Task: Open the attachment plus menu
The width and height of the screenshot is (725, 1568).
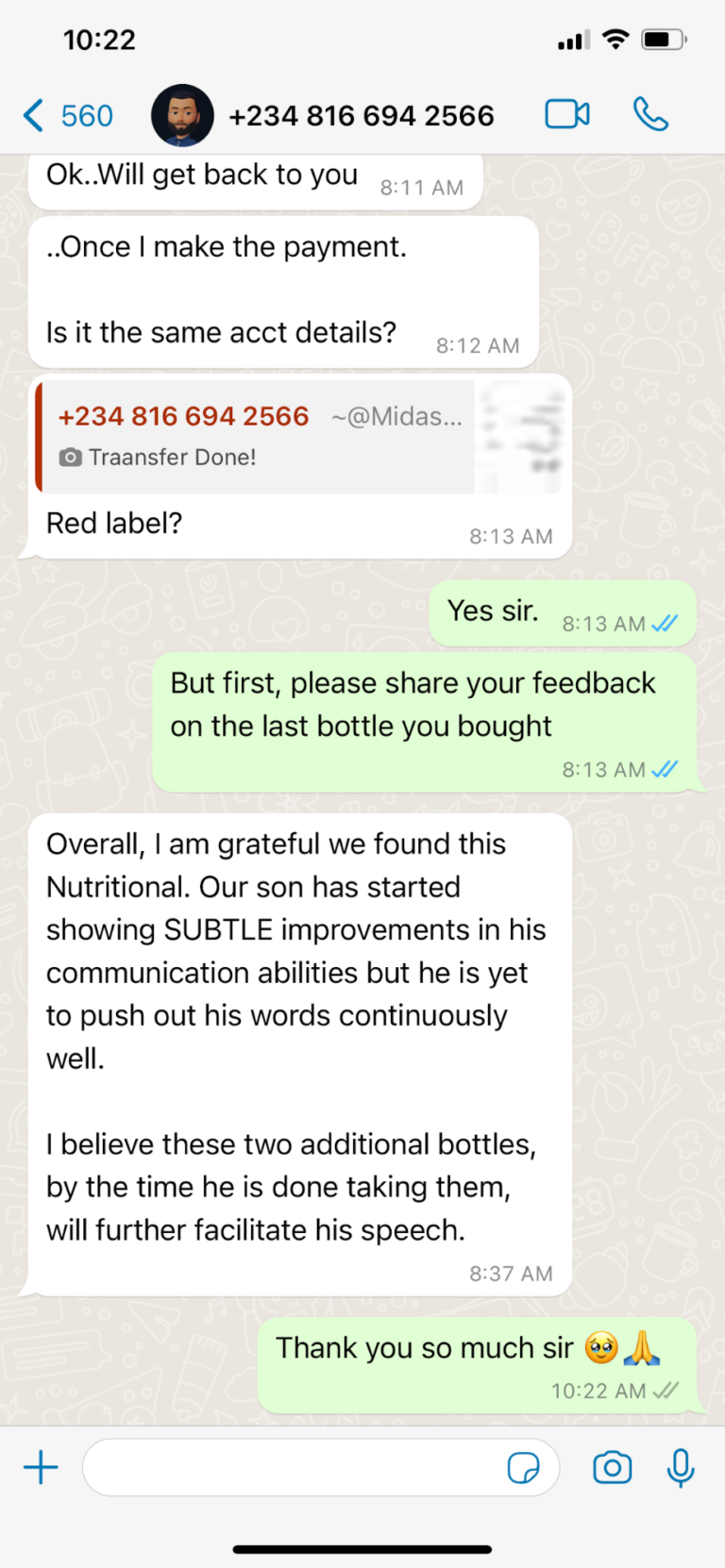Action: pyautogui.click(x=41, y=1467)
